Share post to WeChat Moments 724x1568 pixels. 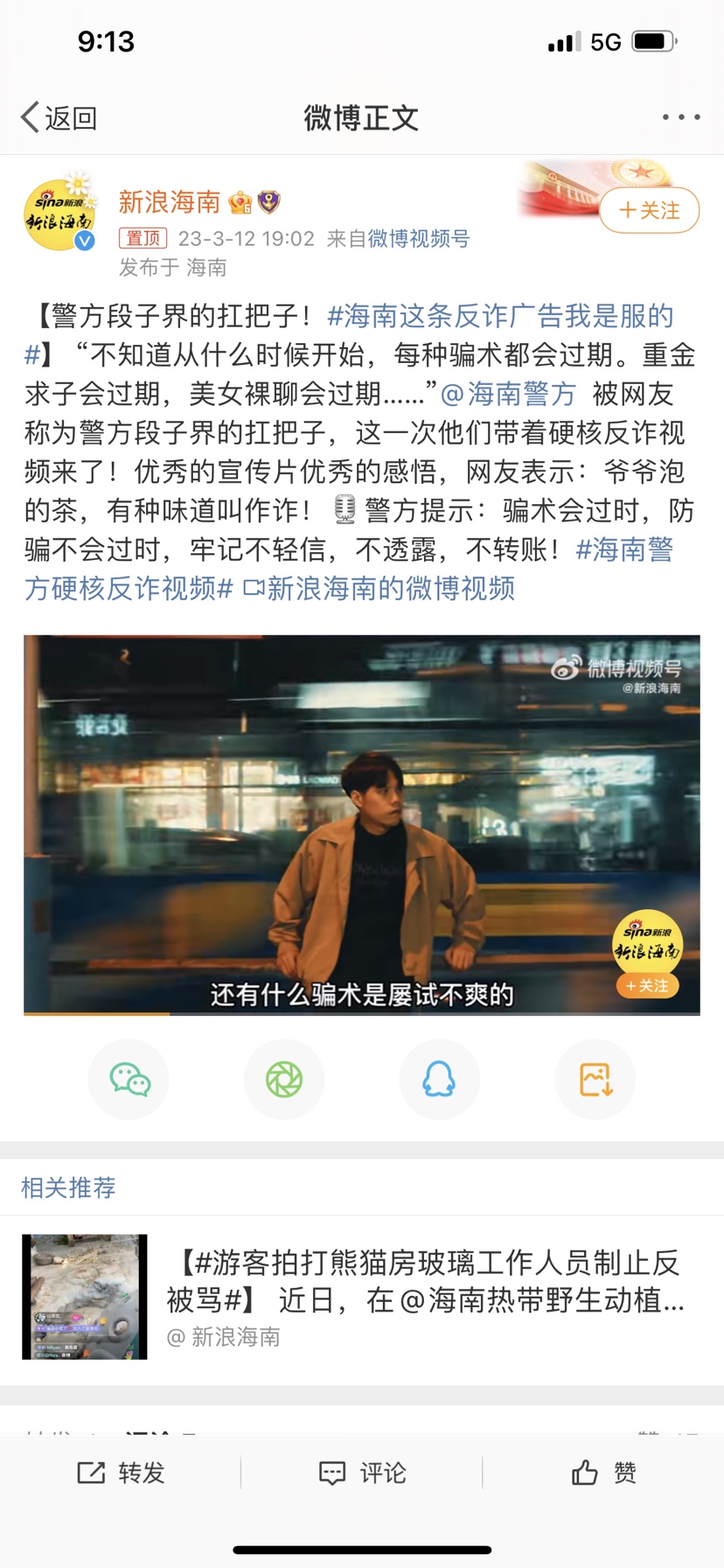coord(284,1079)
